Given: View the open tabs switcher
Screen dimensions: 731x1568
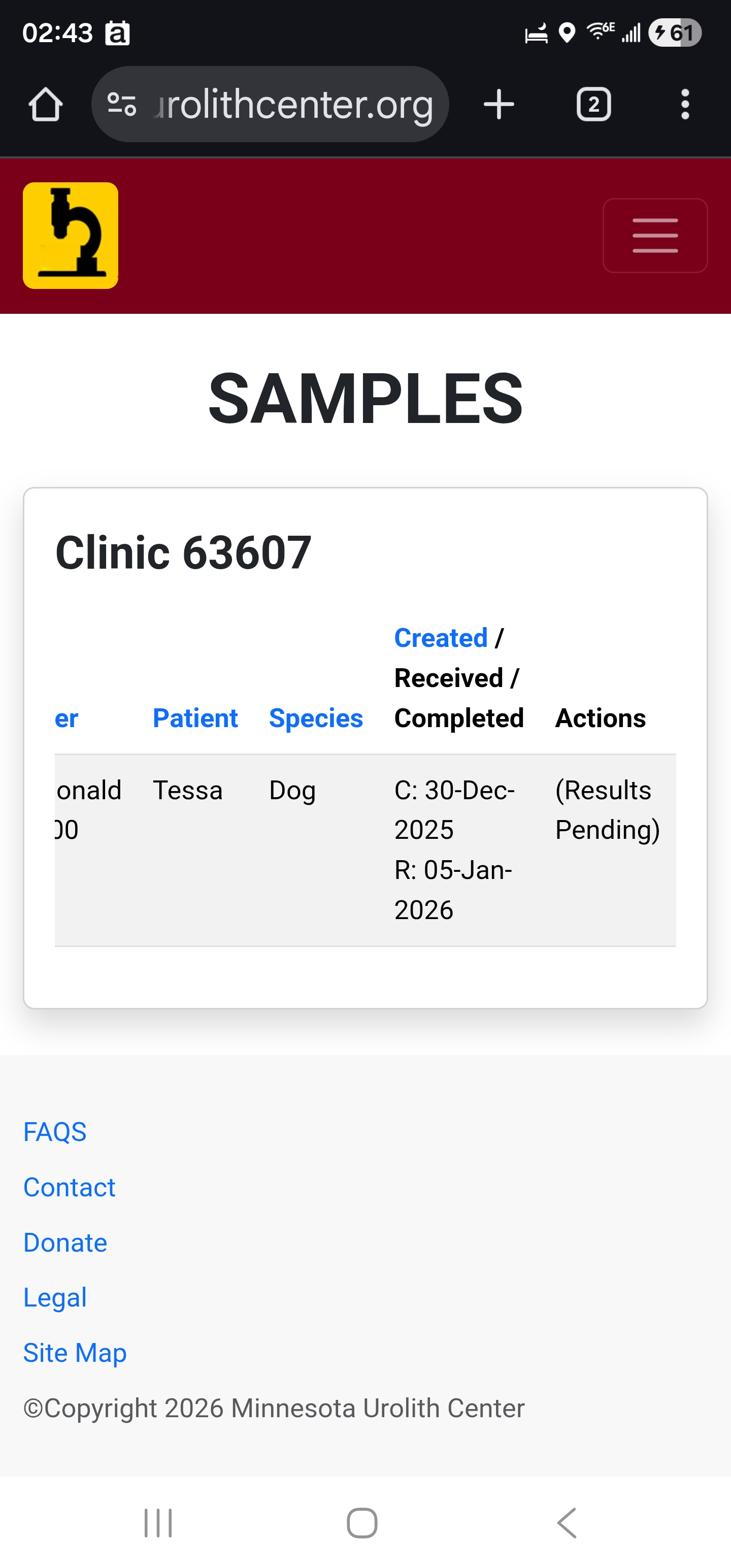Looking at the screenshot, I should [593, 105].
